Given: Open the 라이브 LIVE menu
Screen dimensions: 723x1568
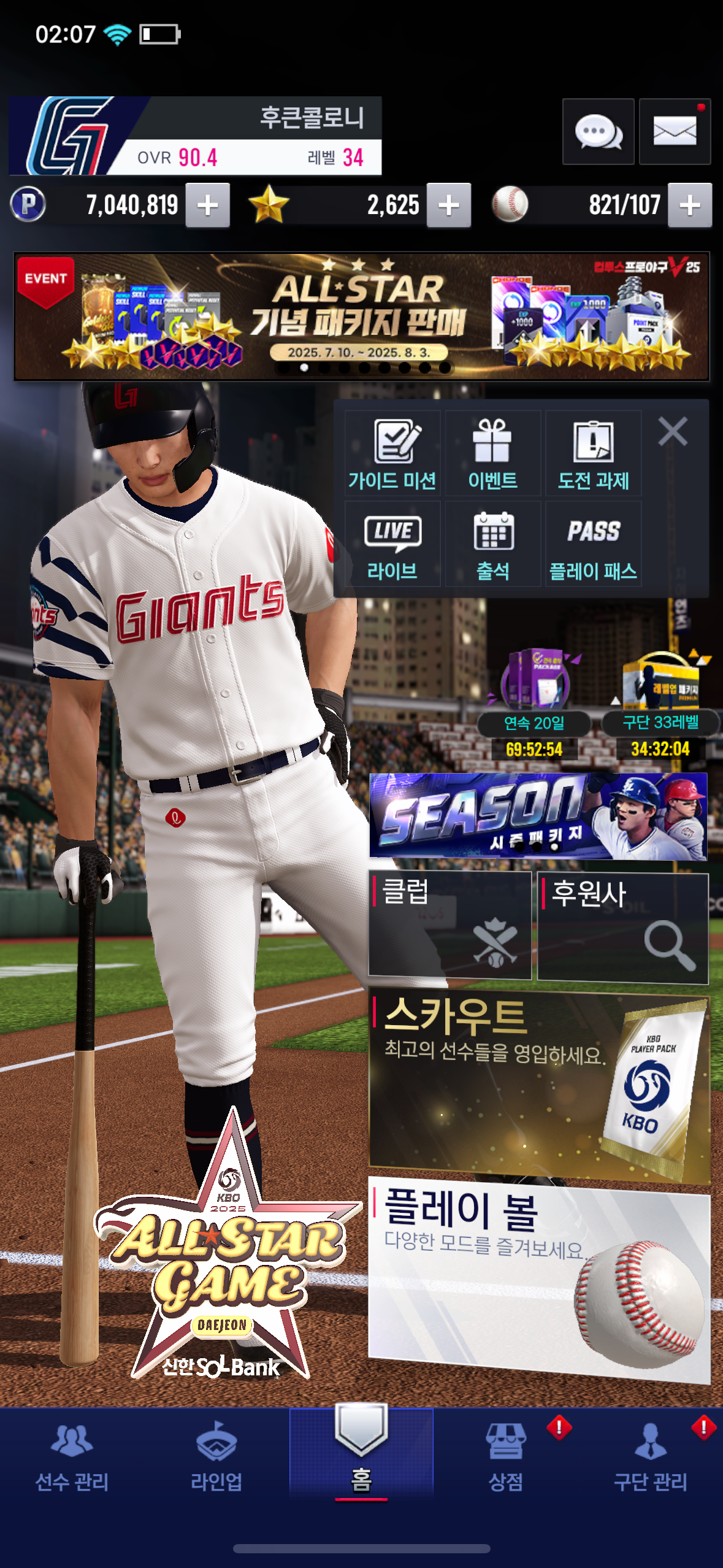Looking at the screenshot, I should point(392,544).
